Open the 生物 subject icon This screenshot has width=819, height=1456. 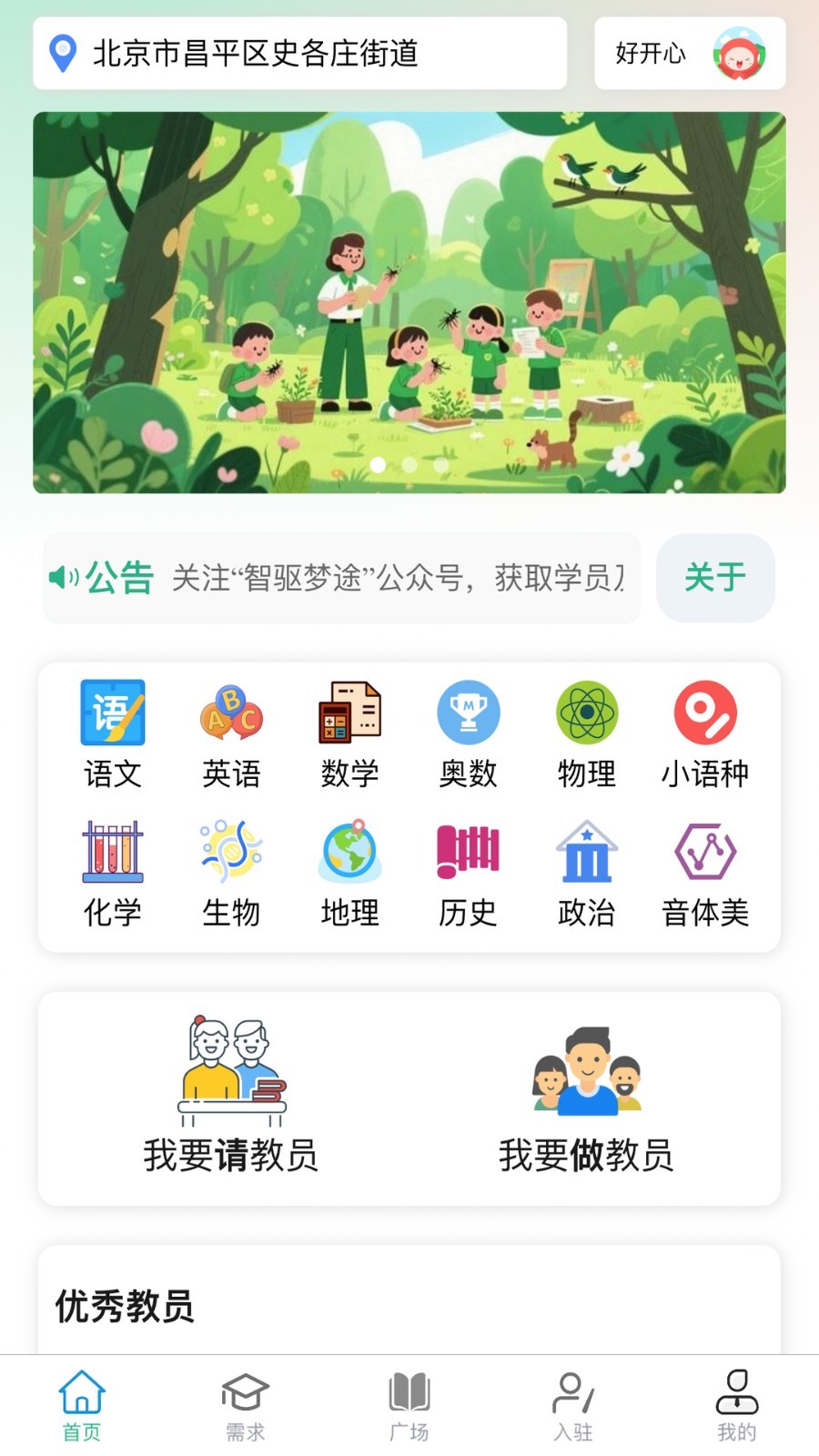pyautogui.click(x=230, y=854)
